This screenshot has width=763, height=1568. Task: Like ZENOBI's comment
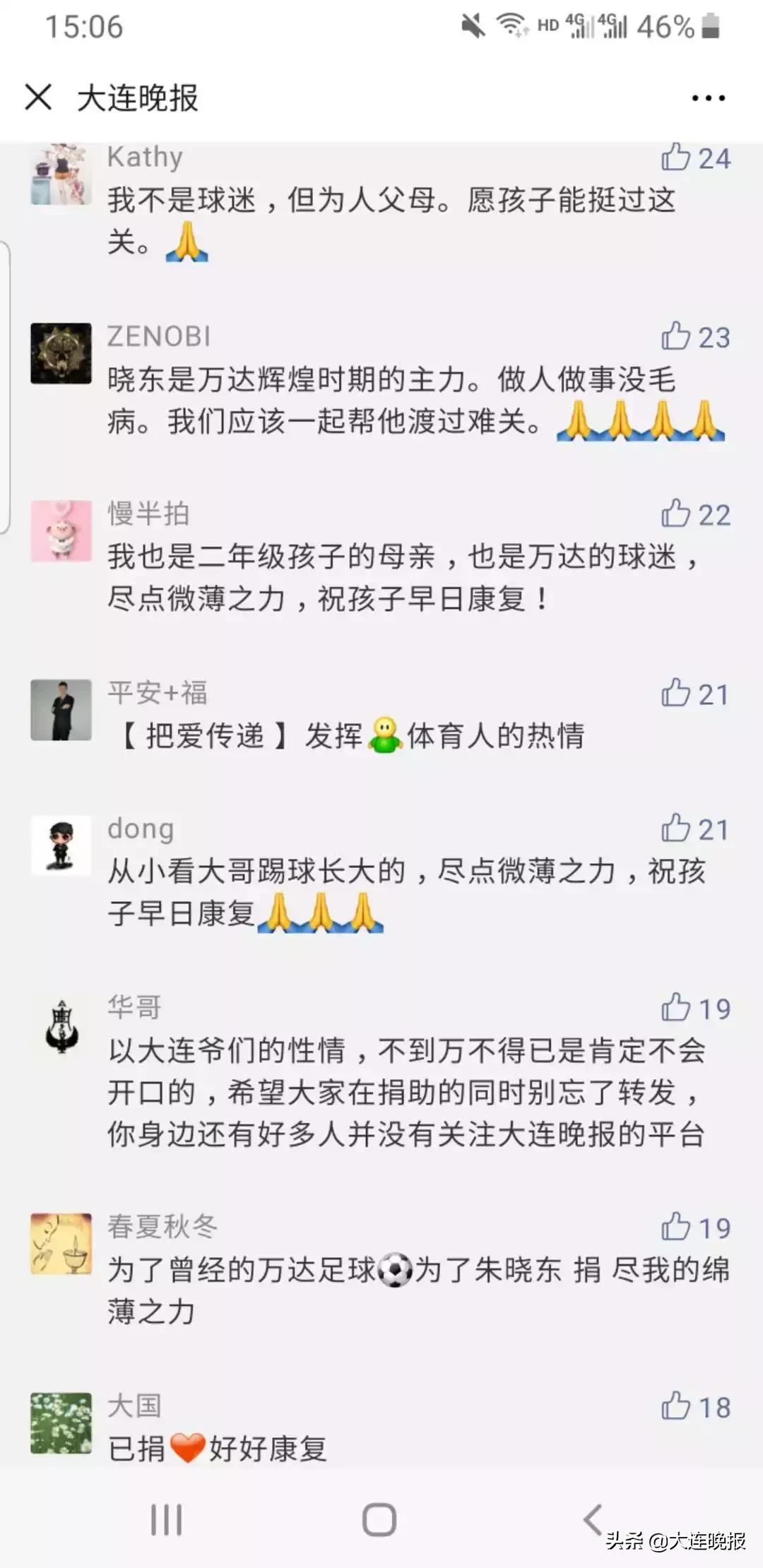pos(696,338)
